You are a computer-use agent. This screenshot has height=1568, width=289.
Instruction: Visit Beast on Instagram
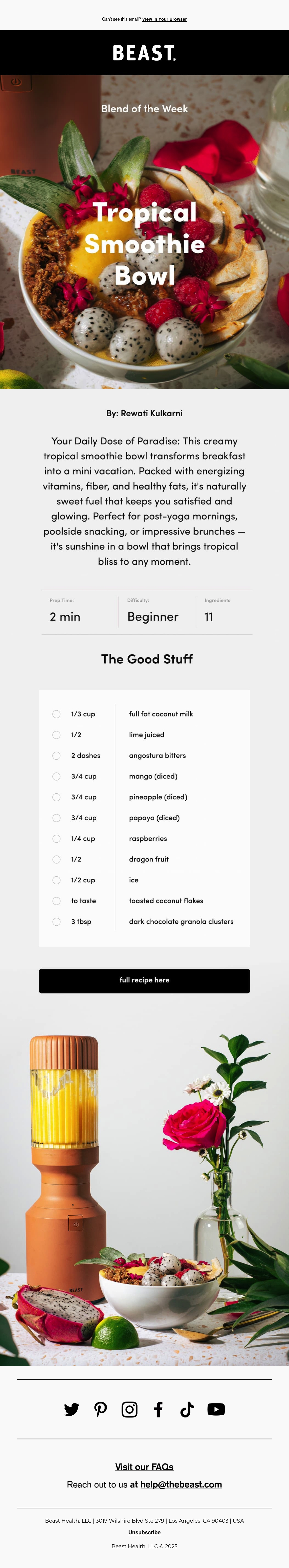click(129, 1409)
